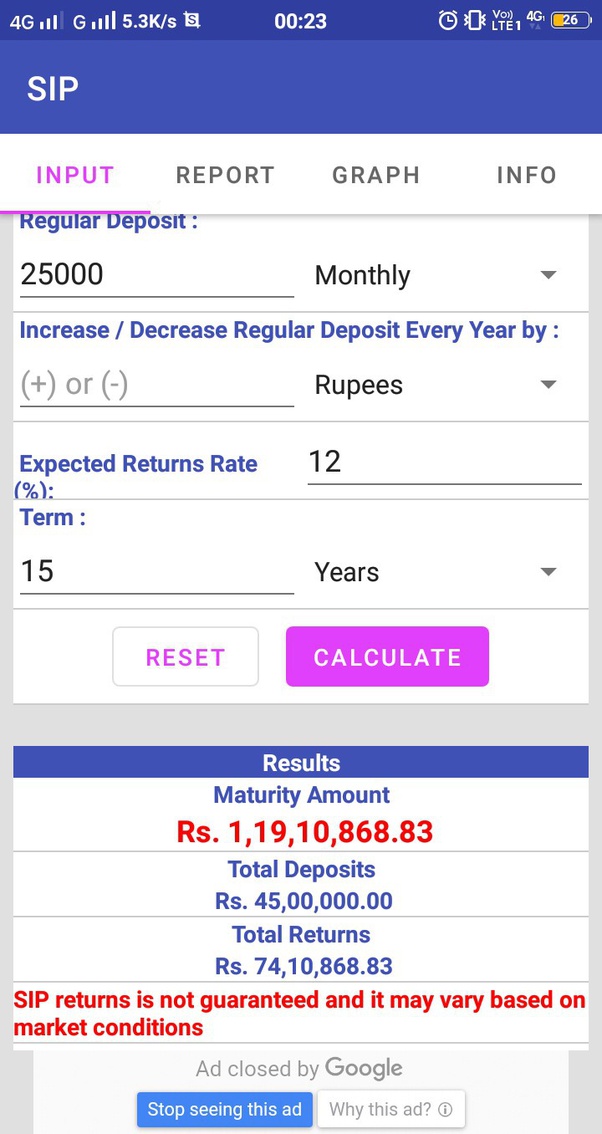Expand the Years term dropdown
Screen dimensions: 602x1134
tap(436, 572)
